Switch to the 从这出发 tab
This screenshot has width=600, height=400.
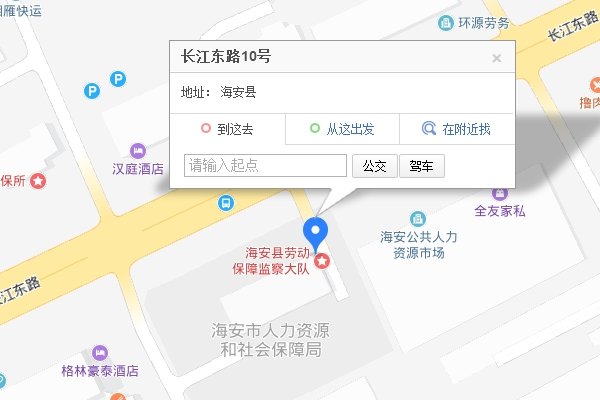[x=342, y=129]
